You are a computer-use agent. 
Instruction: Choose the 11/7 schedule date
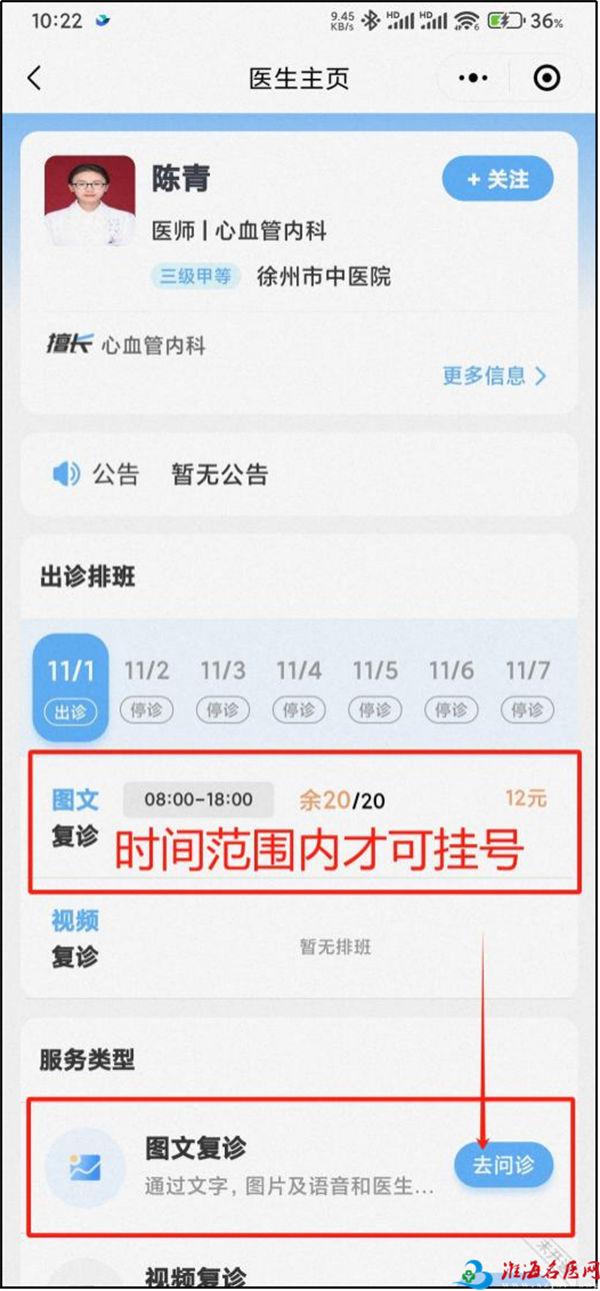[526, 687]
